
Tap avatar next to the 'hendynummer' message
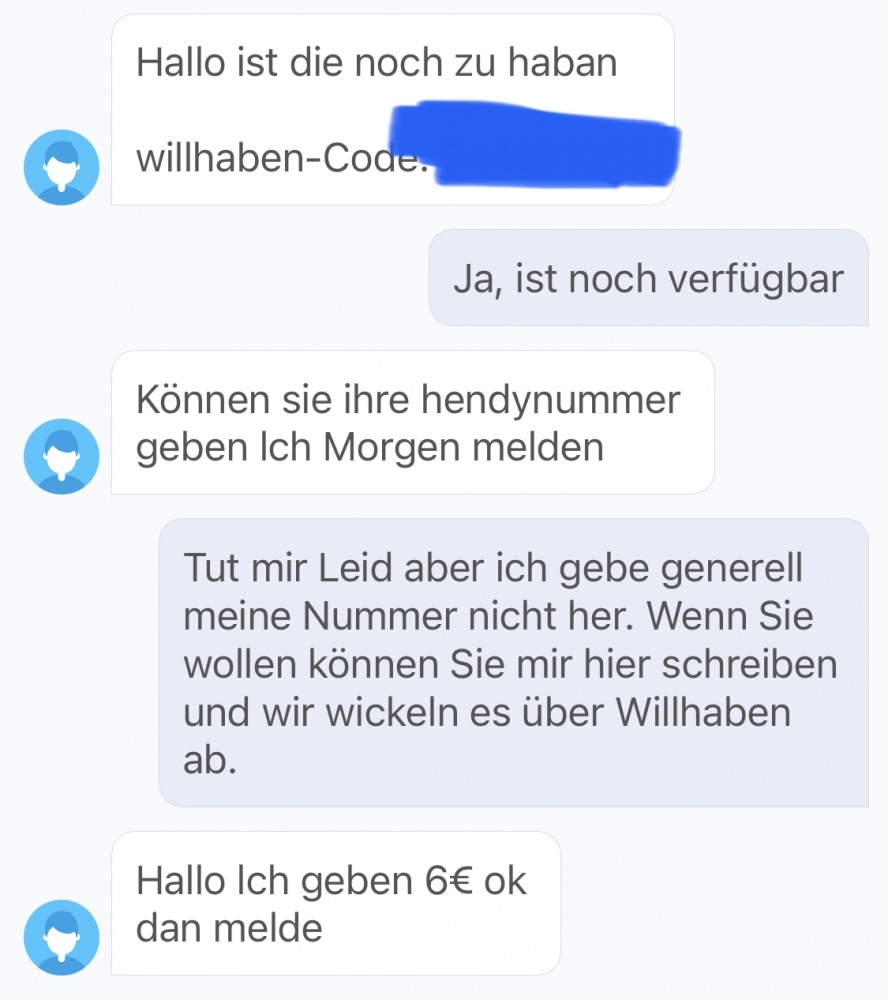pyautogui.click(x=61, y=456)
